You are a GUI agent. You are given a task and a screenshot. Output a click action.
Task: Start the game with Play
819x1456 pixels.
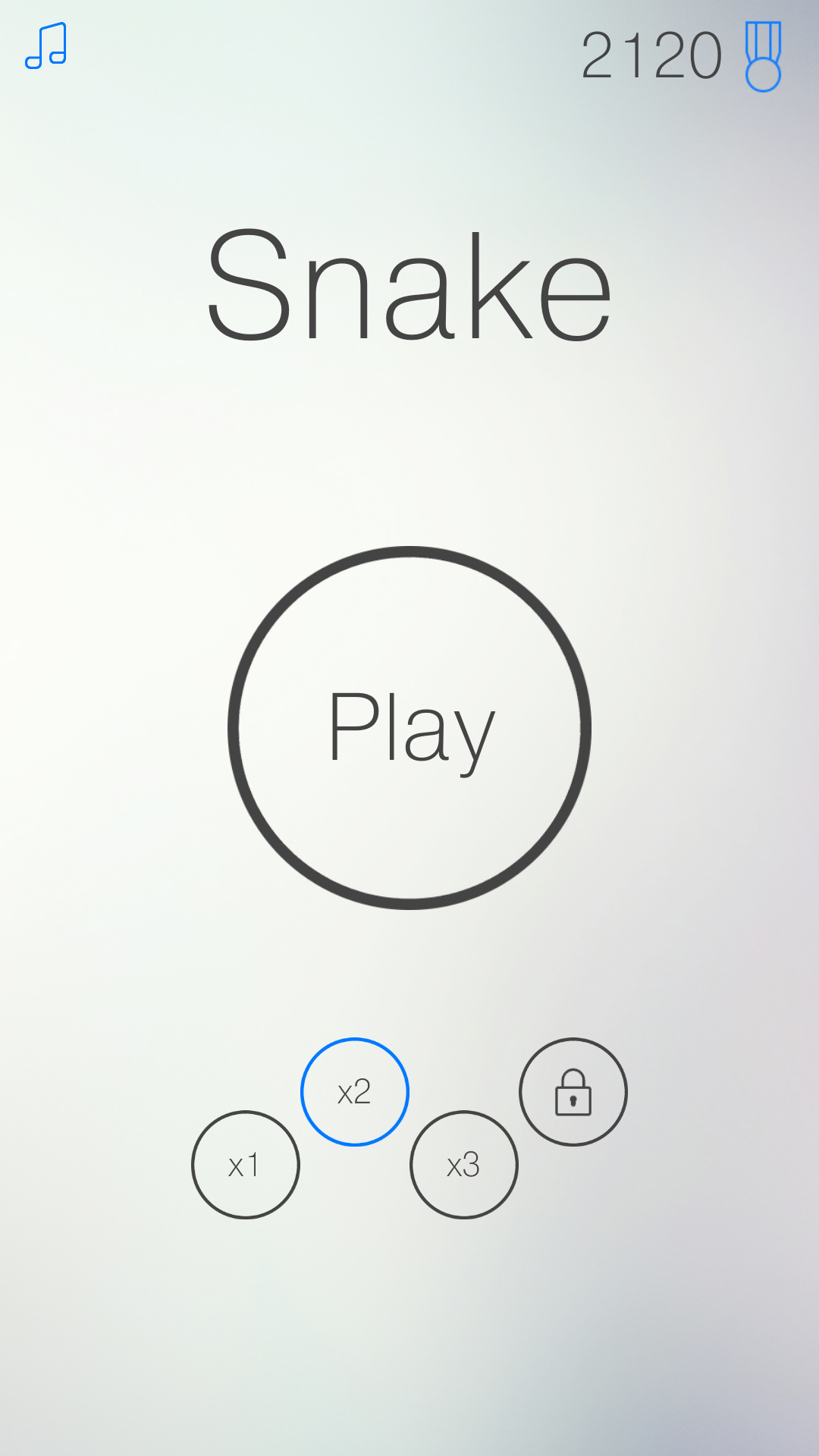tap(409, 728)
